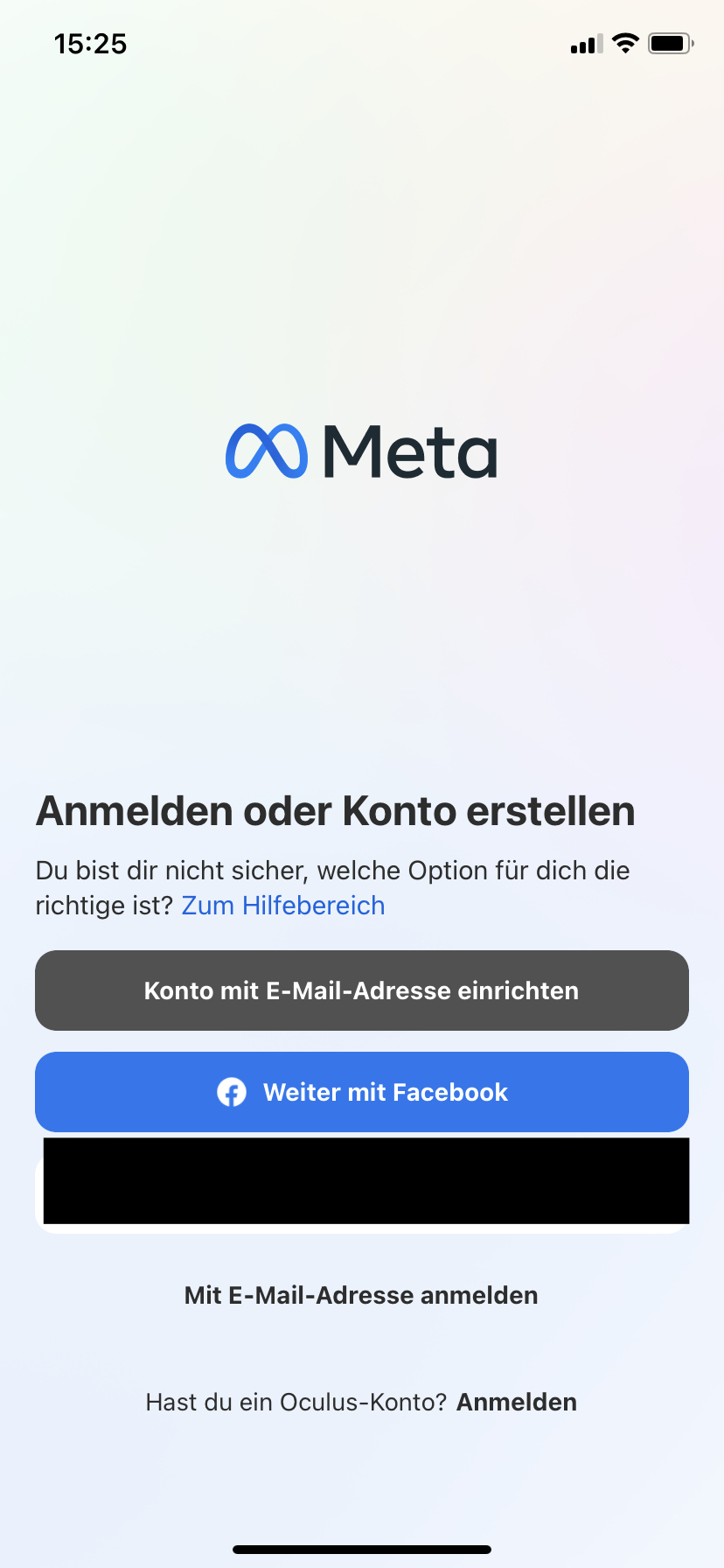This screenshot has height=1568, width=724.
Task: Select Mit E-Mail-Adresse anmelden
Action: (x=361, y=1295)
